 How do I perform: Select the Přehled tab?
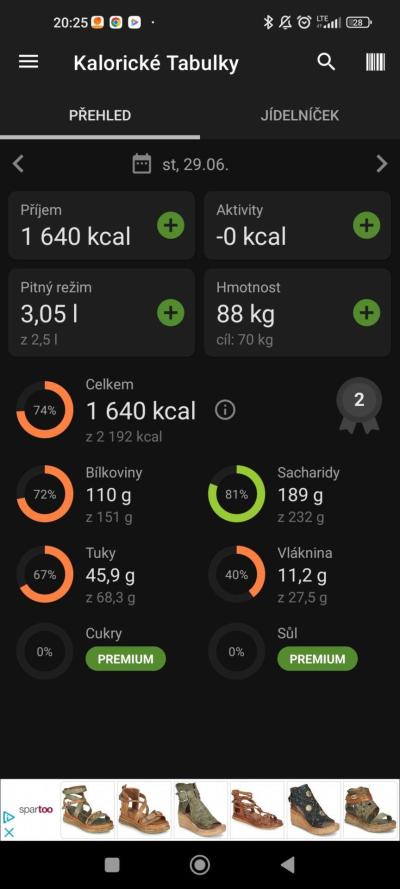click(x=100, y=115)
